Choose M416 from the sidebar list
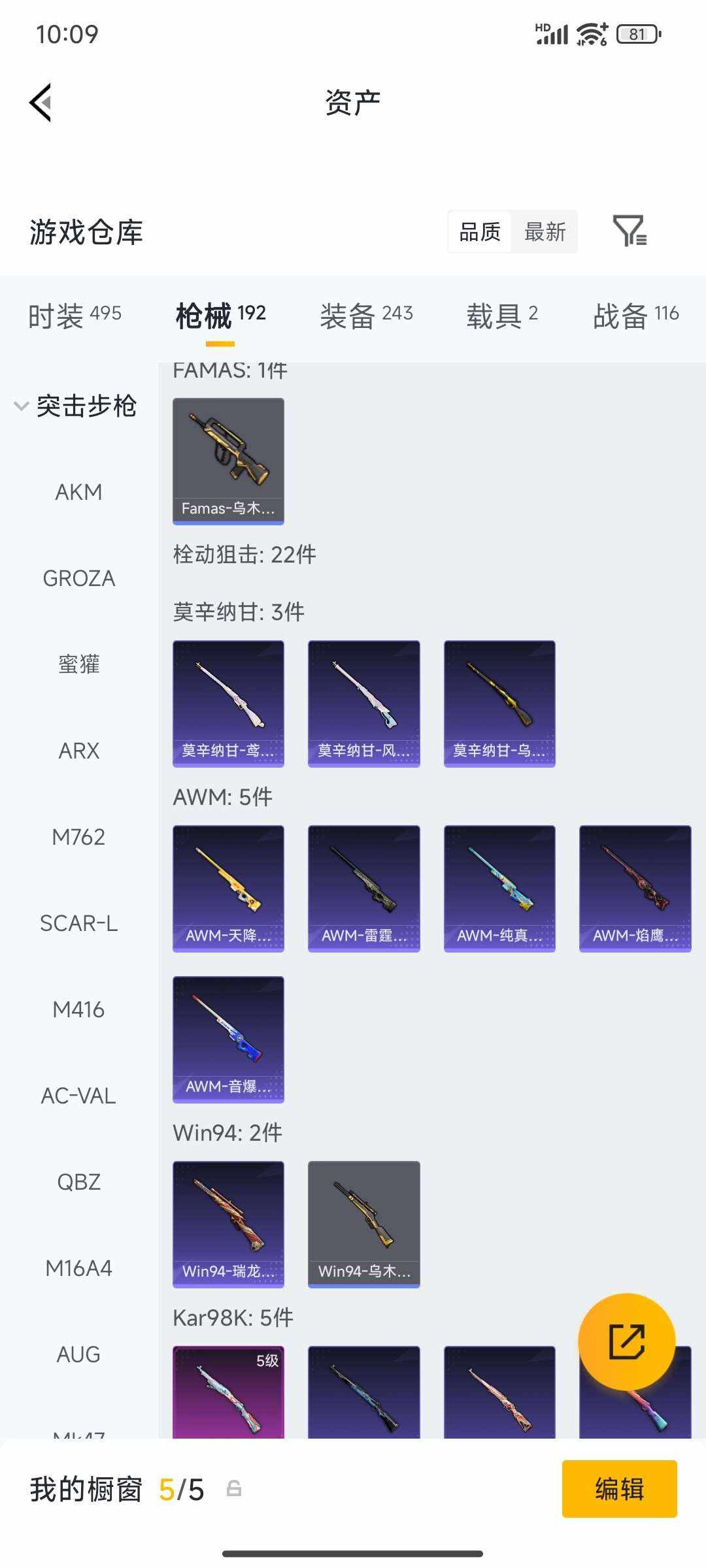Viewport: 706px width, 1568px height. (x=78, y=1009)
